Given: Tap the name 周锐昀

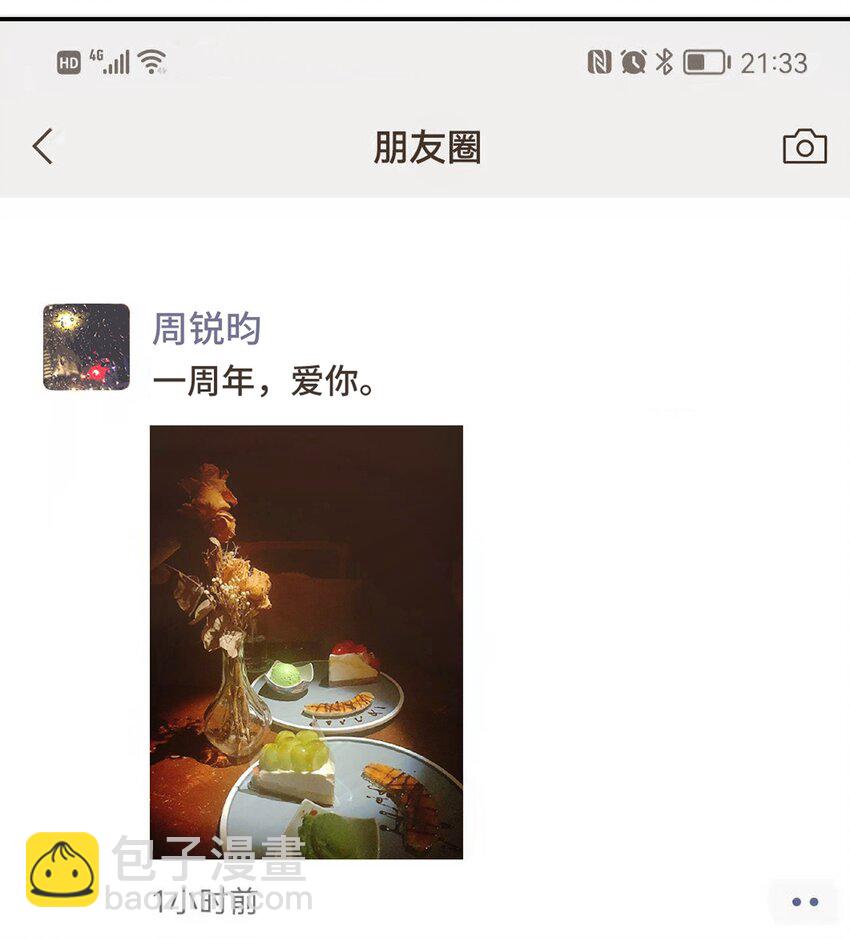Looking at the screenshot, I should (x=207, y=329).
